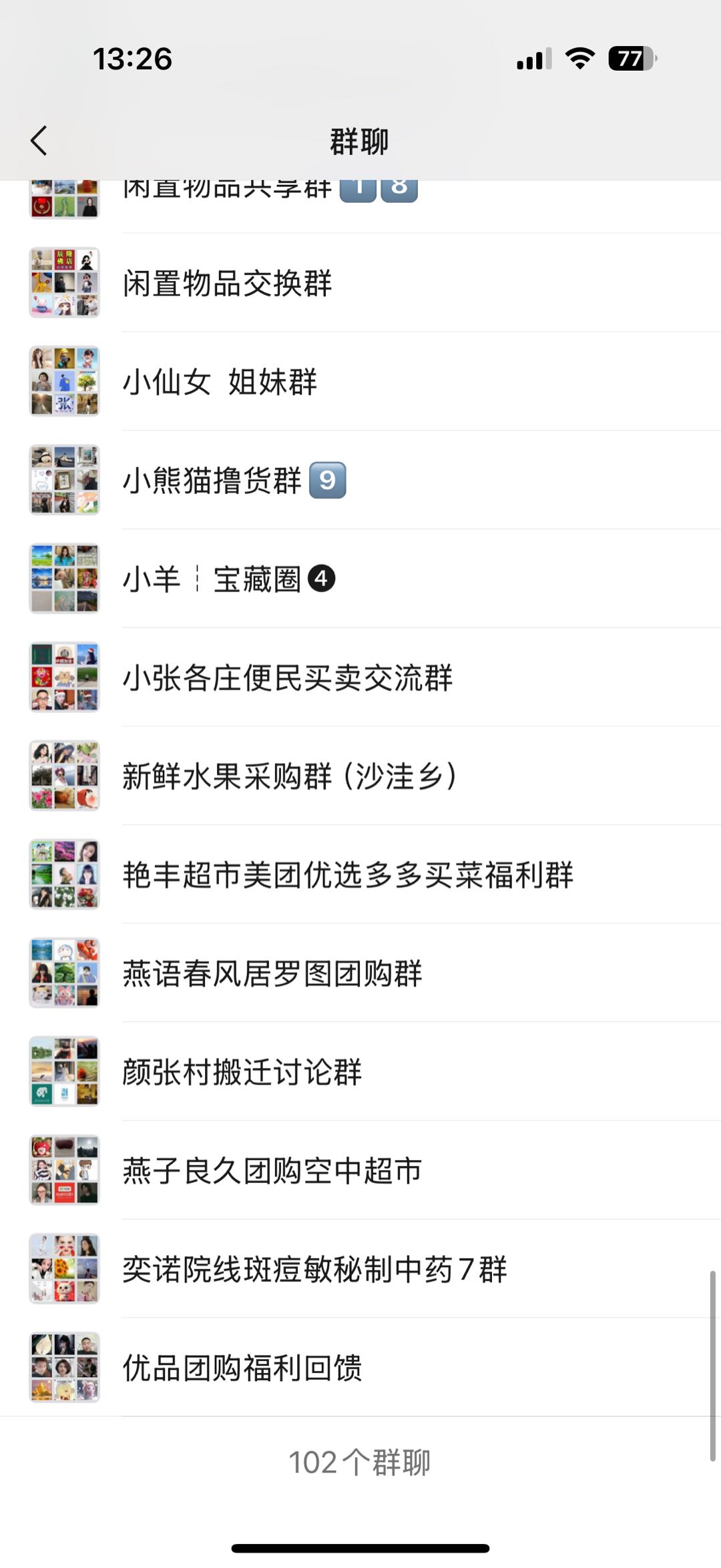This screenshot has height=1568, width=721.
Task: Tap the 颜张村搬迁讨论群 group avatar
Action: pyautogui.click(x=64, y=1069)
